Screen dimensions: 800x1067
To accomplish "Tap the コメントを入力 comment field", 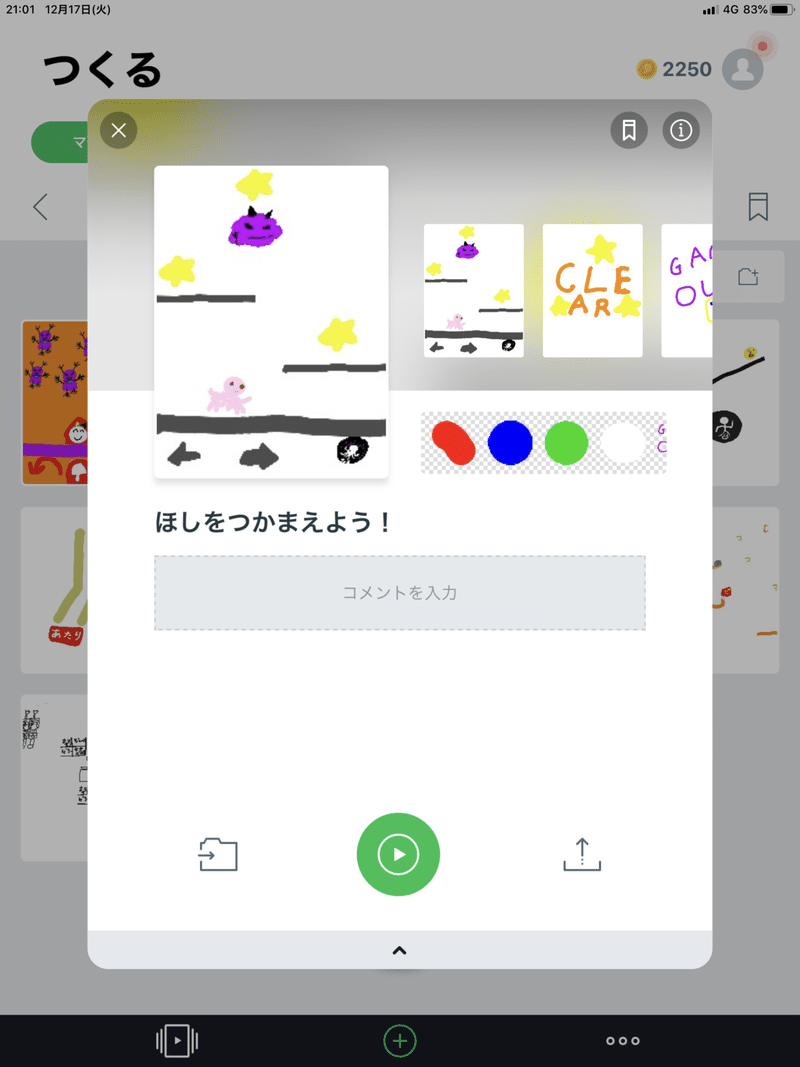I will (x=399, y=593).
